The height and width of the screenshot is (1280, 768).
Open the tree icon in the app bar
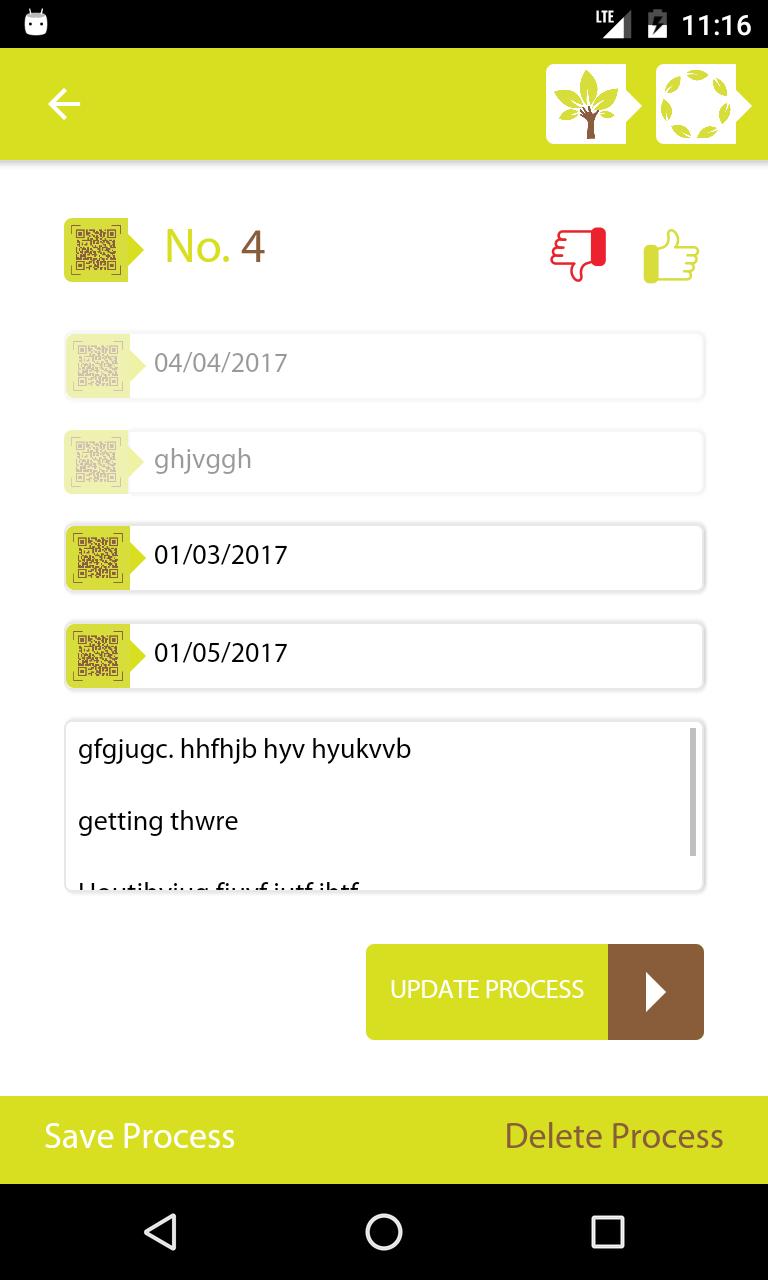(587, 104)
